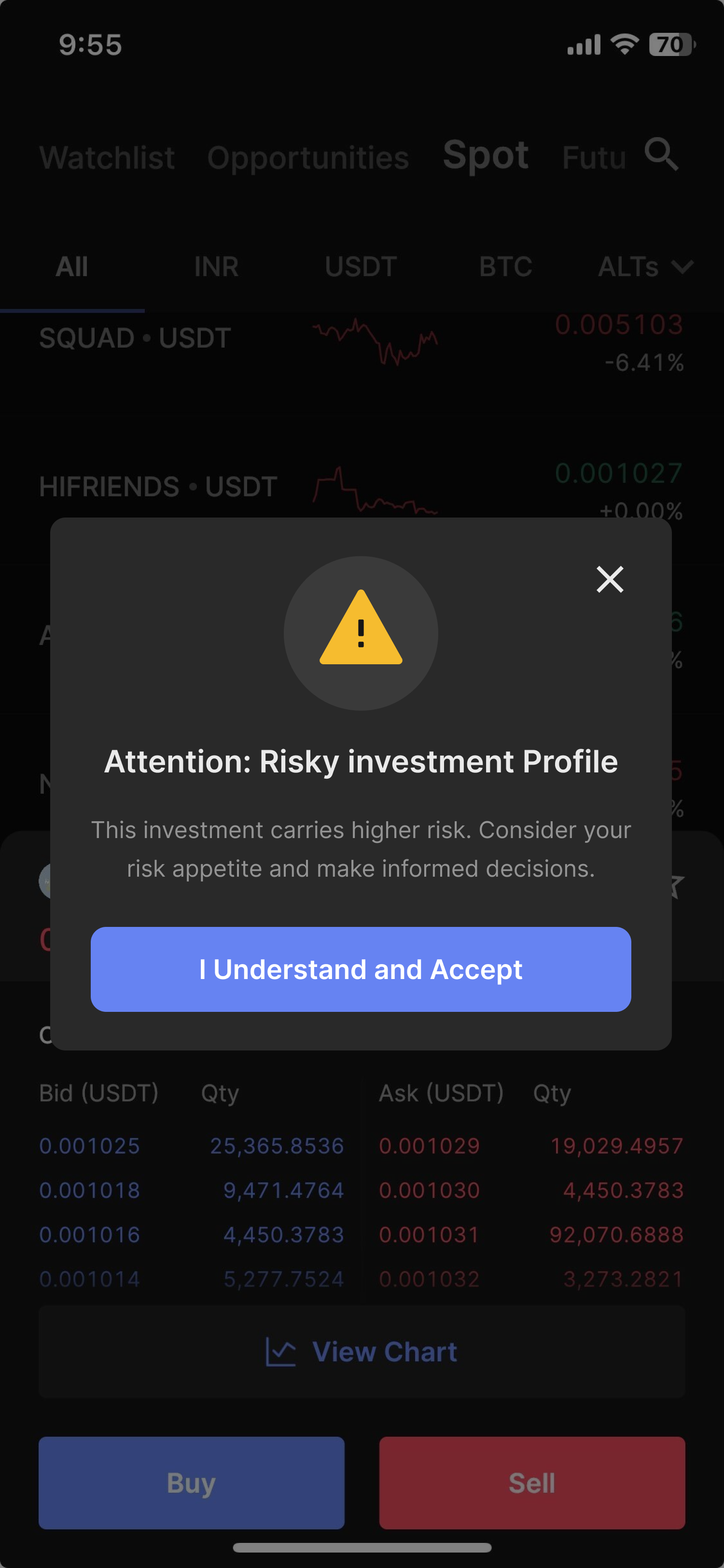
Task: Select the BTC market filter
Action: (x=505, y=266)
